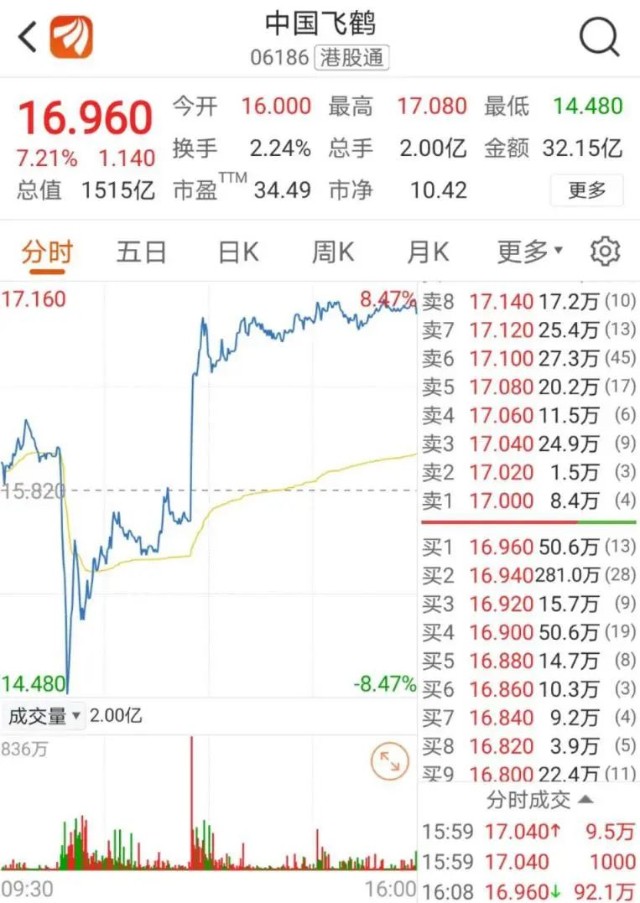This screenshot has width=640, height=903.
Task: Open the stock search magnifier
Action: [599, 38]
